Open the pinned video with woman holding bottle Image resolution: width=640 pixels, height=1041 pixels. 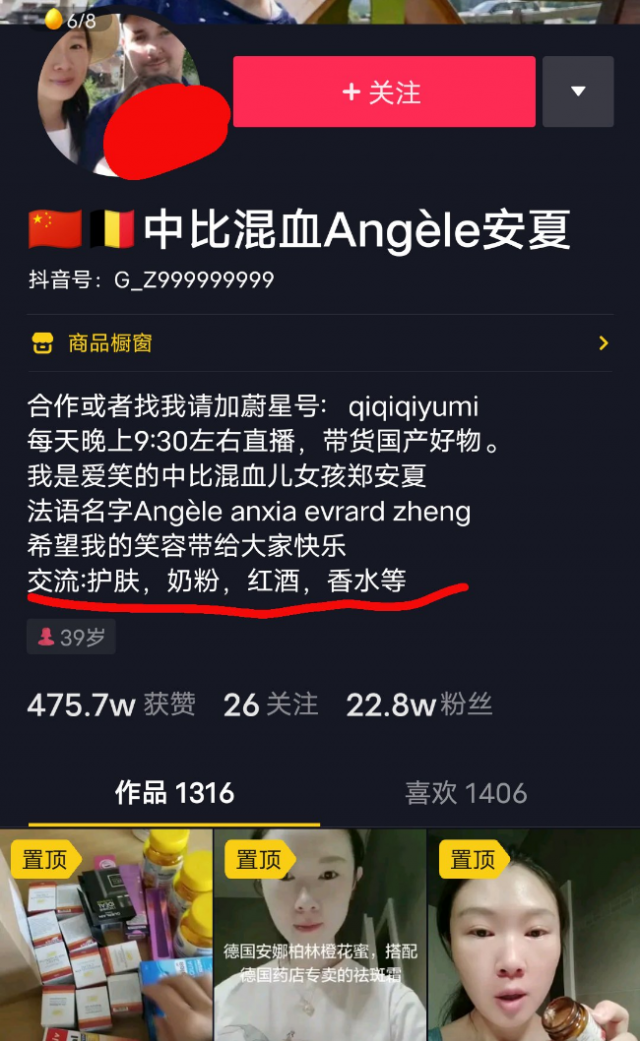click(x=534, y=935)
